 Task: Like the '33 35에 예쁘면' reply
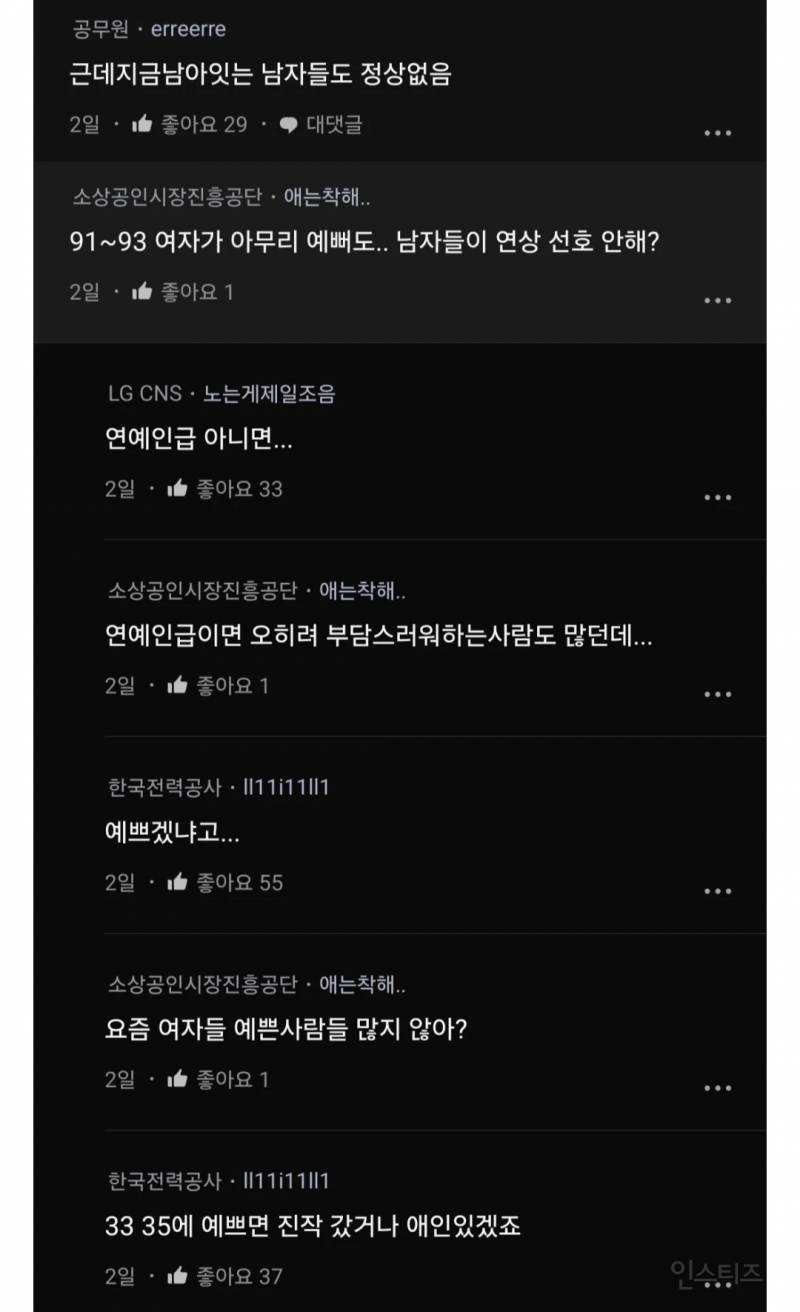pyautogui.click(x=178, y=1276)
